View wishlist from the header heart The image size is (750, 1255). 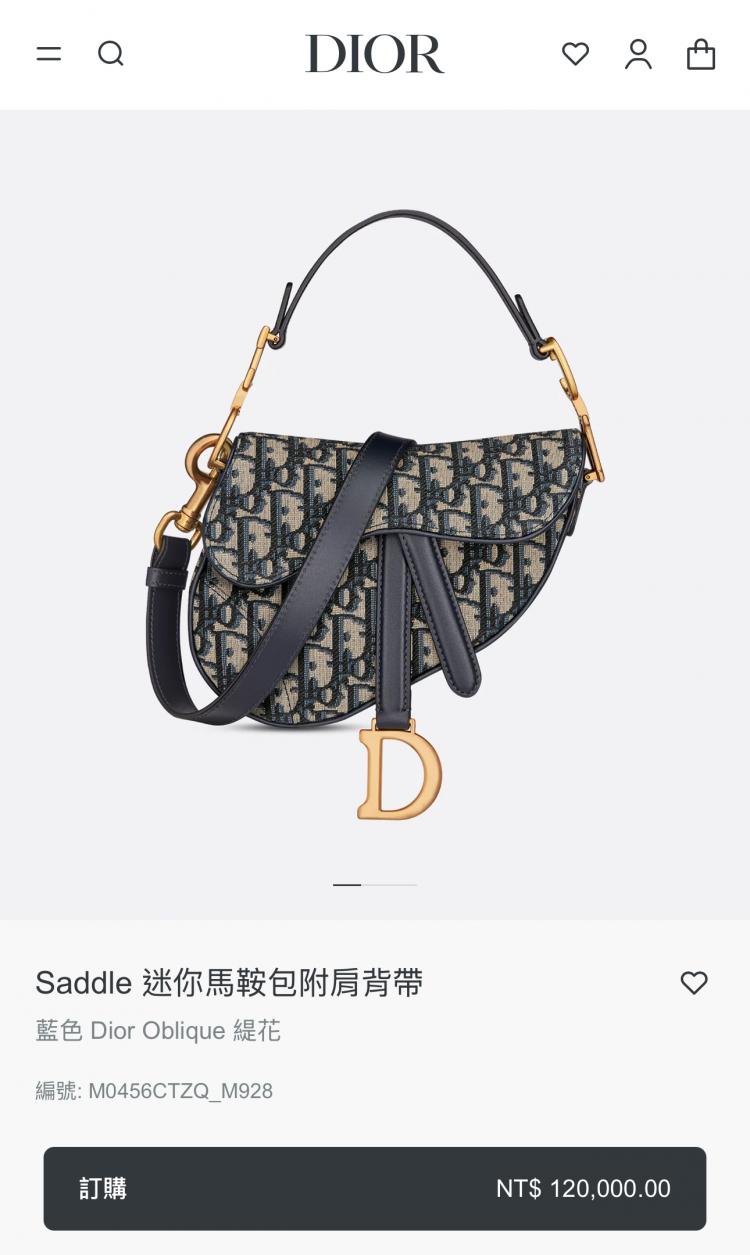click(575, 54)
